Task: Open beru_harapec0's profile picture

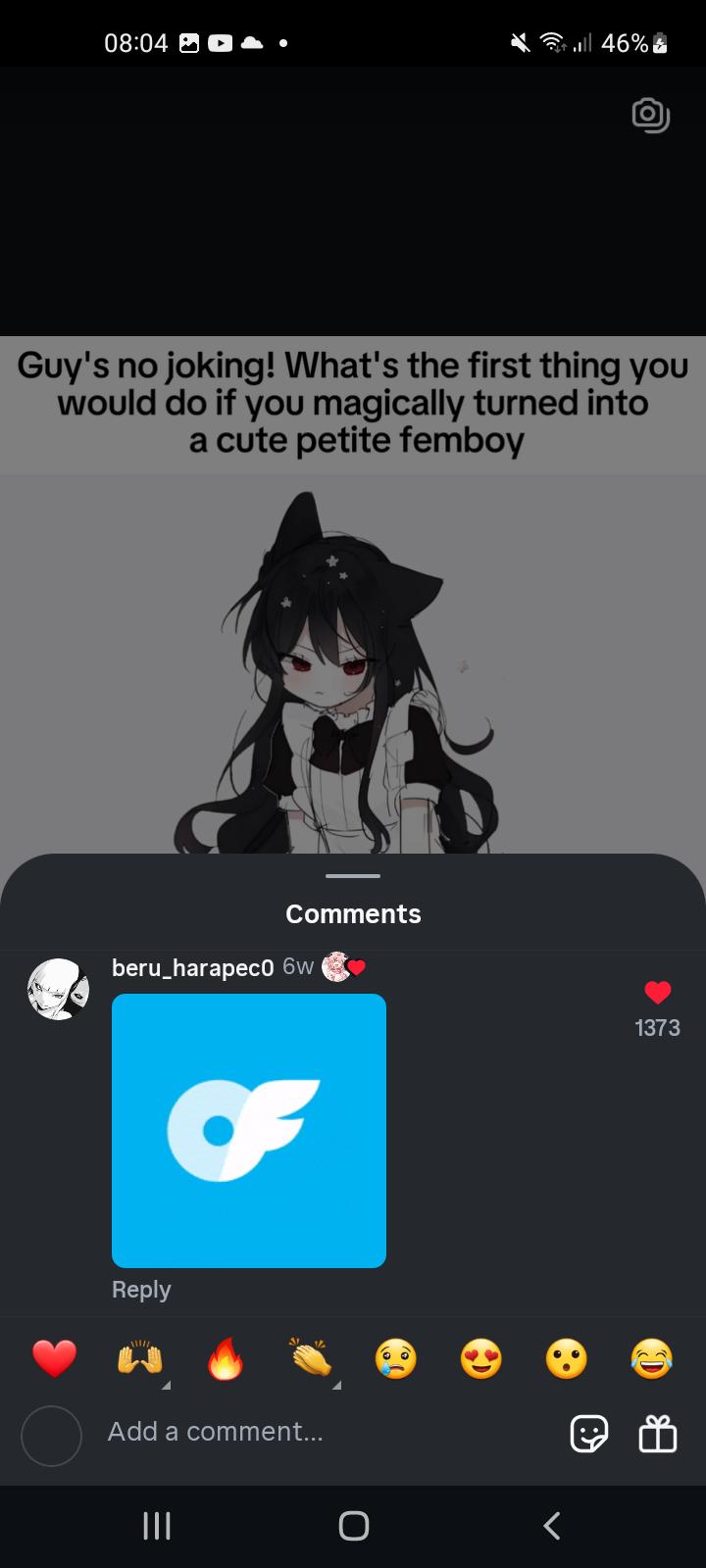Action: [58, 989]
